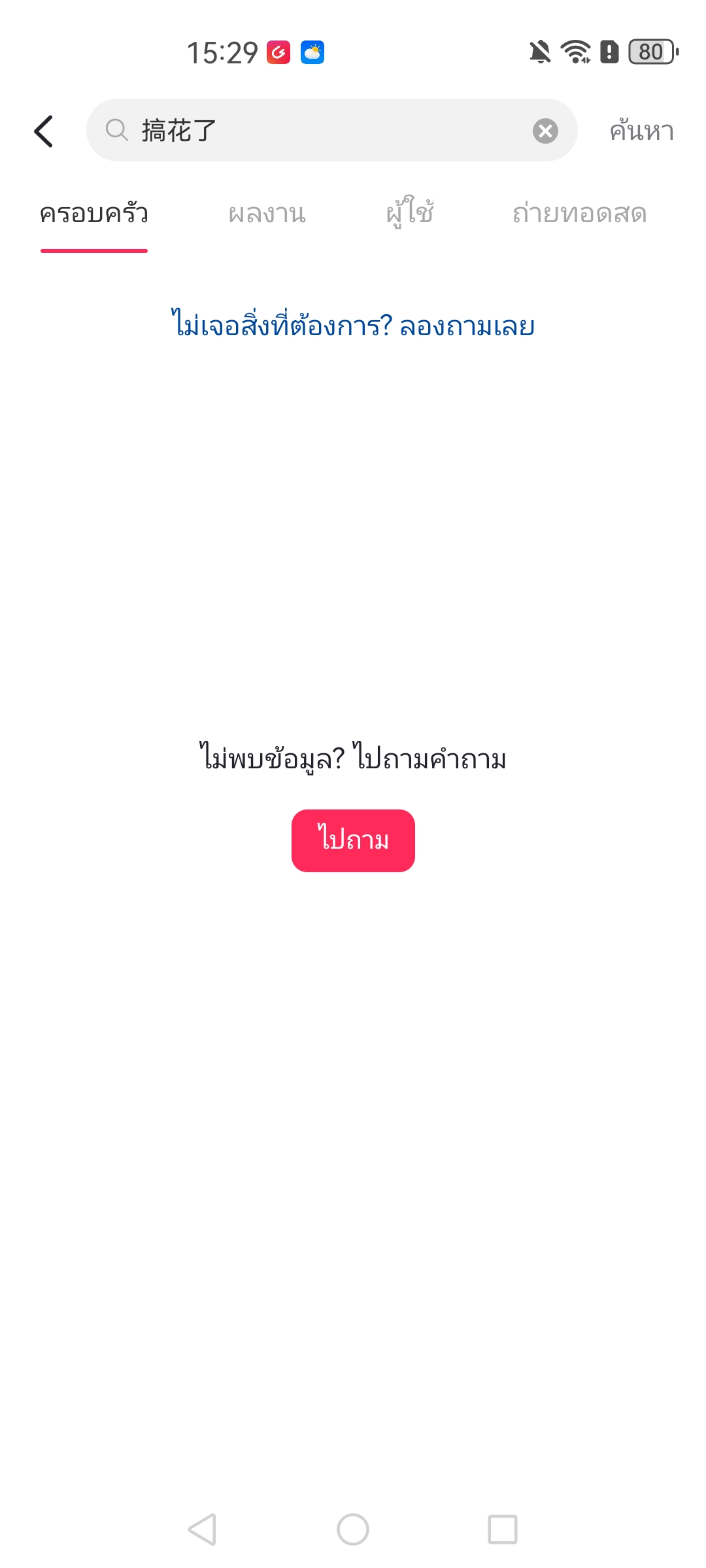Open recent apps from the navigation bar
Image resolution: width=706 pixels, height=1568 pixels.
point(503,1529)
